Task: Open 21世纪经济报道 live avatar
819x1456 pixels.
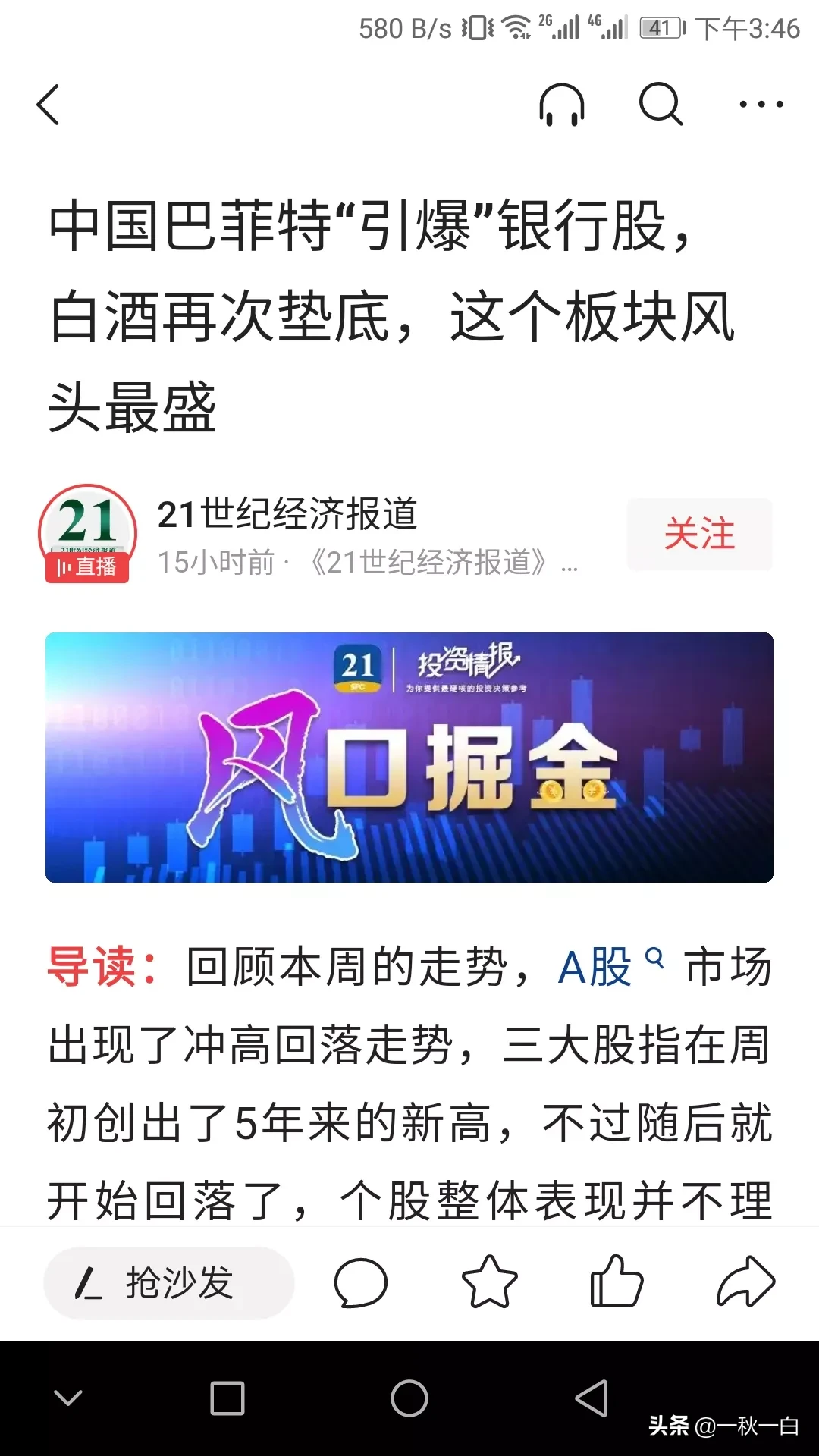Action: click(87, 534)
